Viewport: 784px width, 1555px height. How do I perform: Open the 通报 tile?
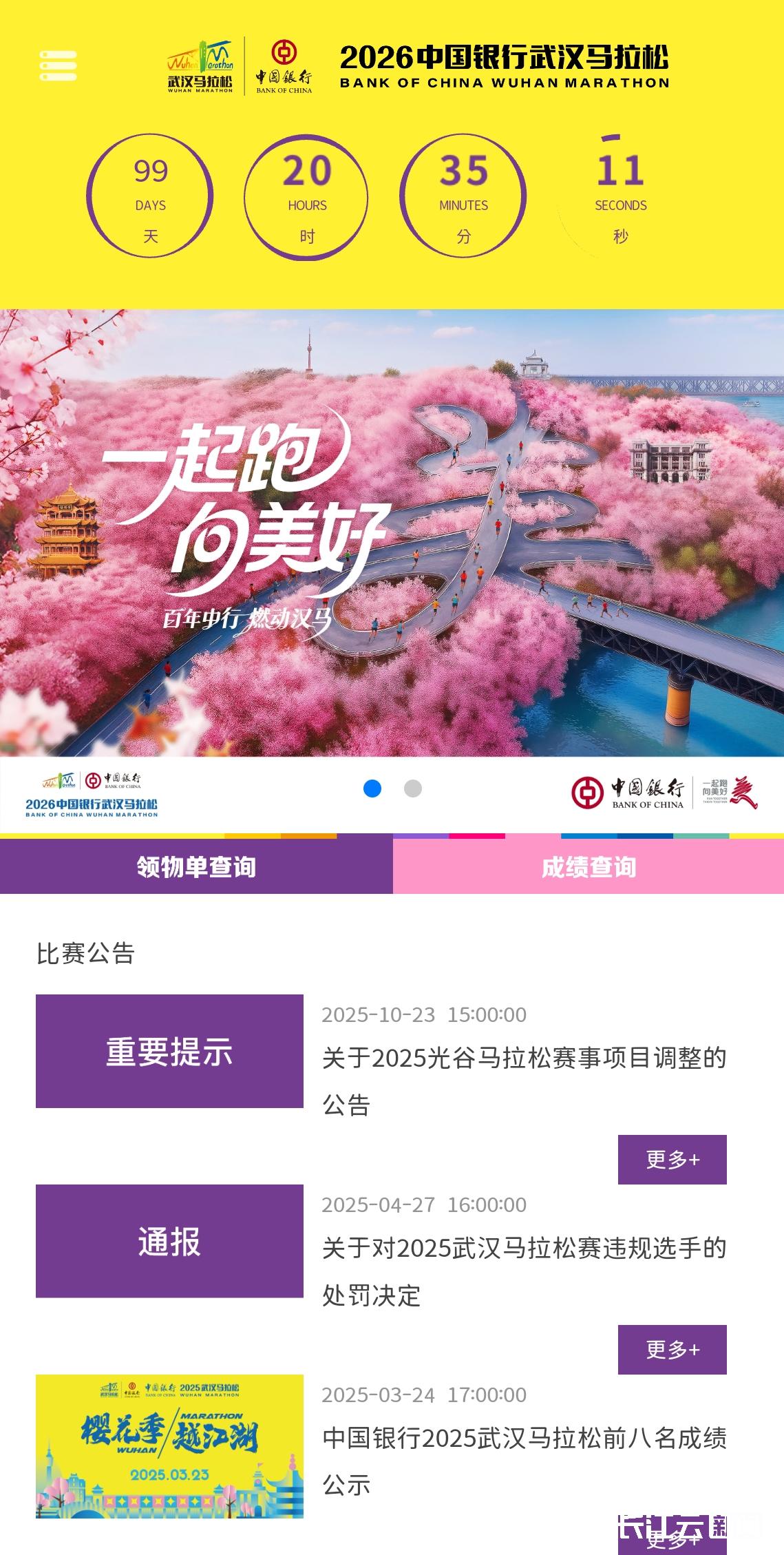pos(169,1241)
